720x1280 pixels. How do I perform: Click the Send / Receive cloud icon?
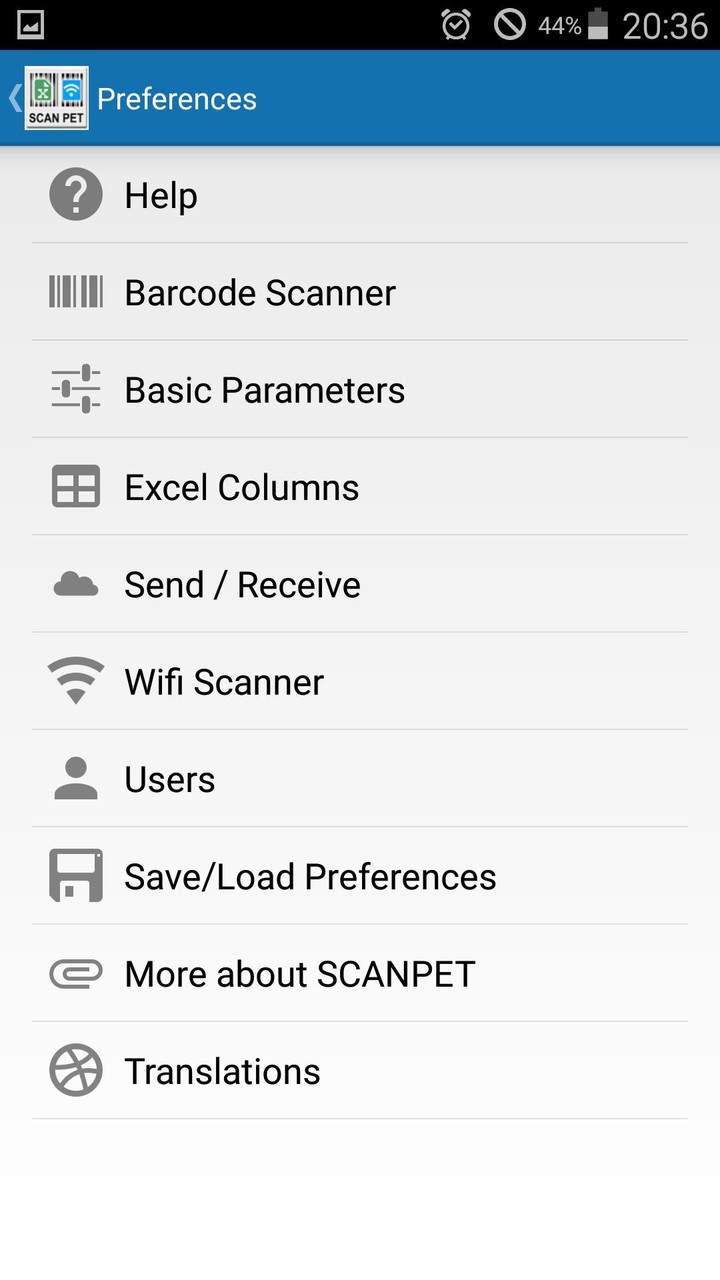pos(74,583)
